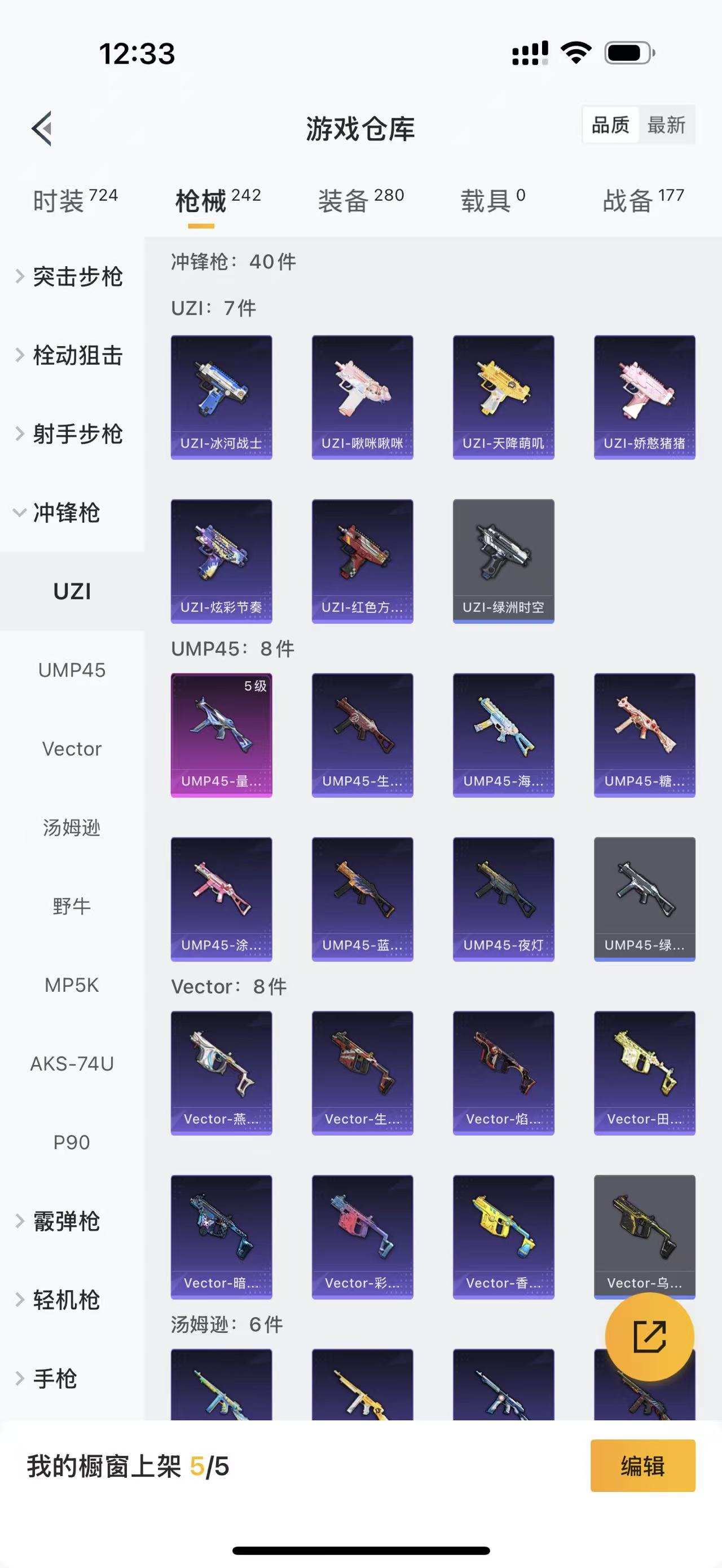Select the 载具 tab
The height and width of the screenshot is (1568, 722).
[x=492, y=200]
